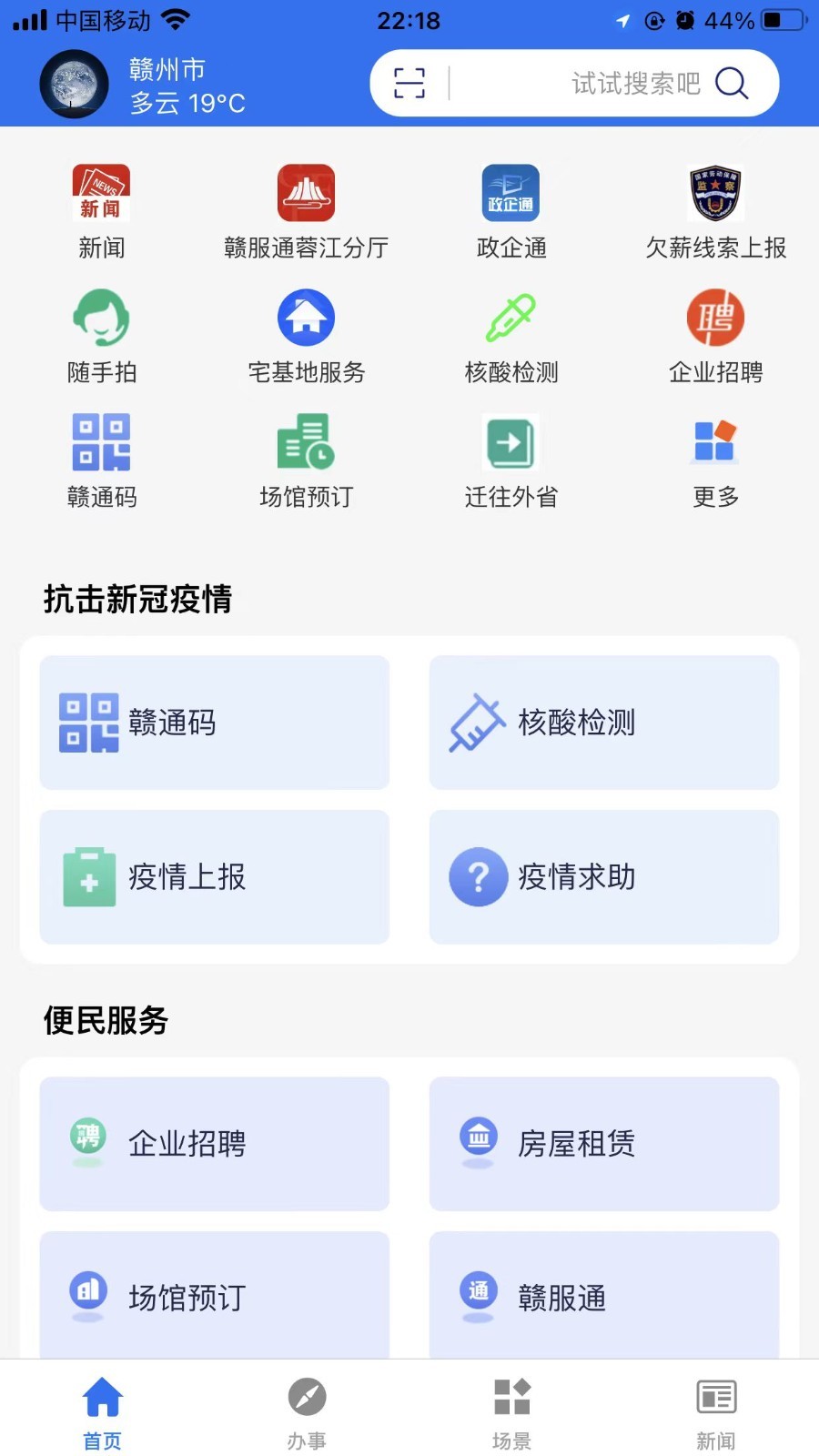Open the 随手拍 camera service
The image size is (819, 1456).
tap(101, 334)
